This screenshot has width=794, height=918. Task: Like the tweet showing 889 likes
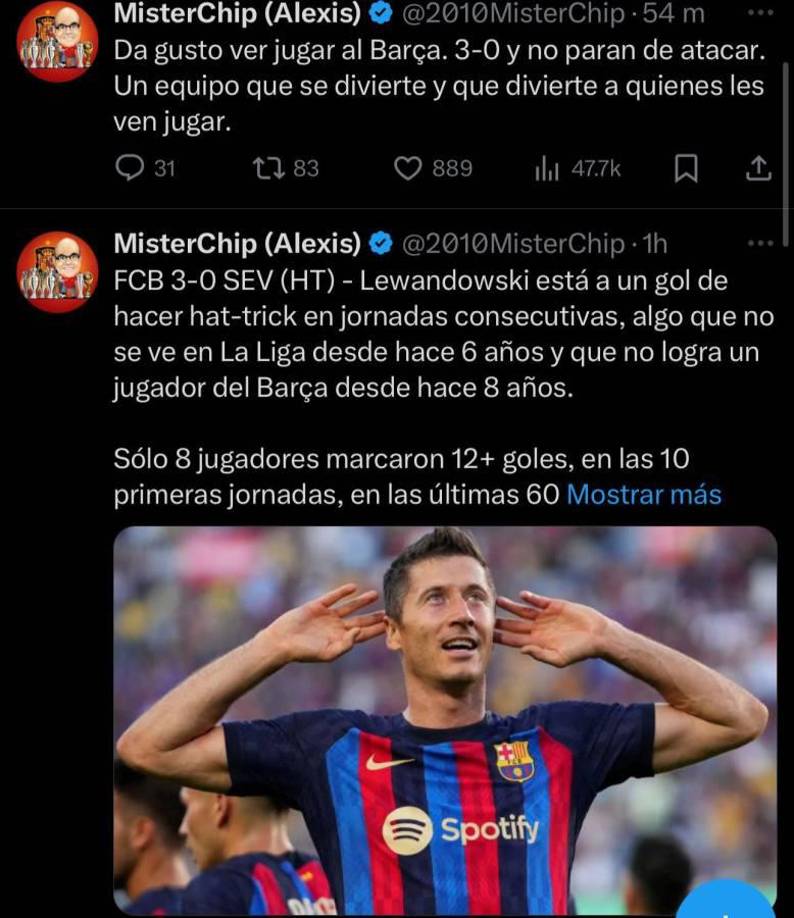[409, 168]
